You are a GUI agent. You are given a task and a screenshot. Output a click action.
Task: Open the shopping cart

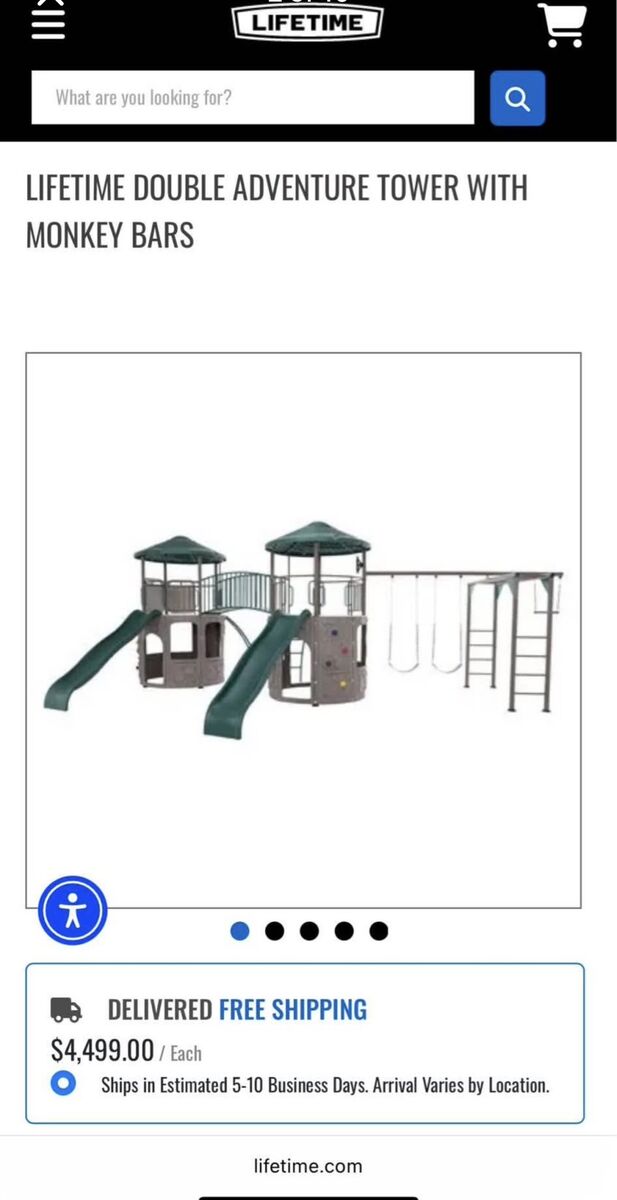point(562,24)
